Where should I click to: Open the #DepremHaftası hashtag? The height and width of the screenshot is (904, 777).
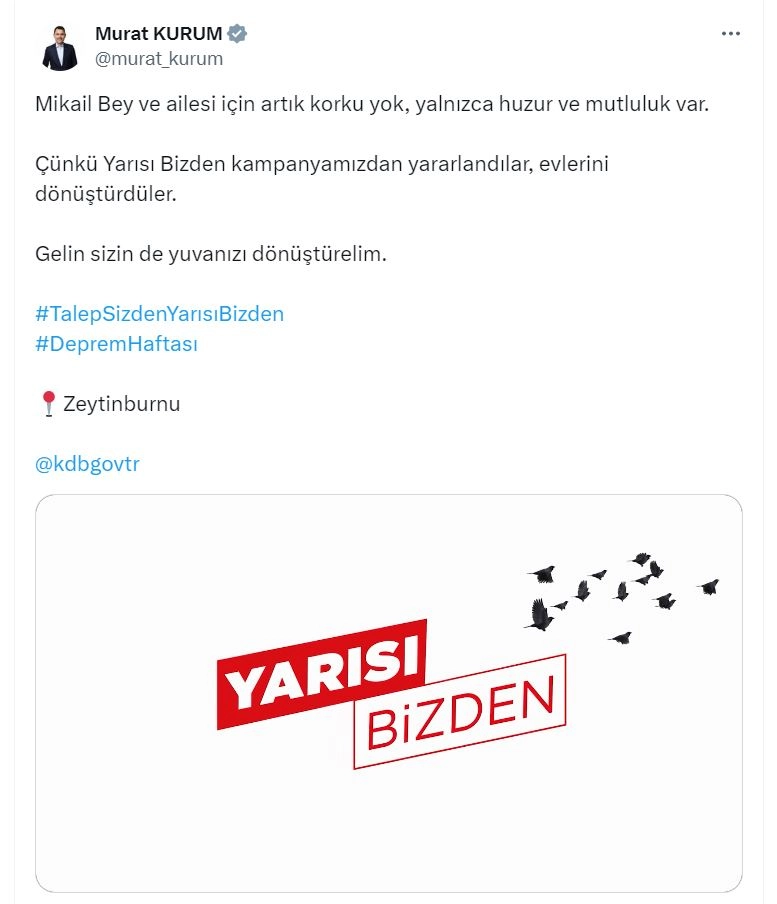point(116,344)
